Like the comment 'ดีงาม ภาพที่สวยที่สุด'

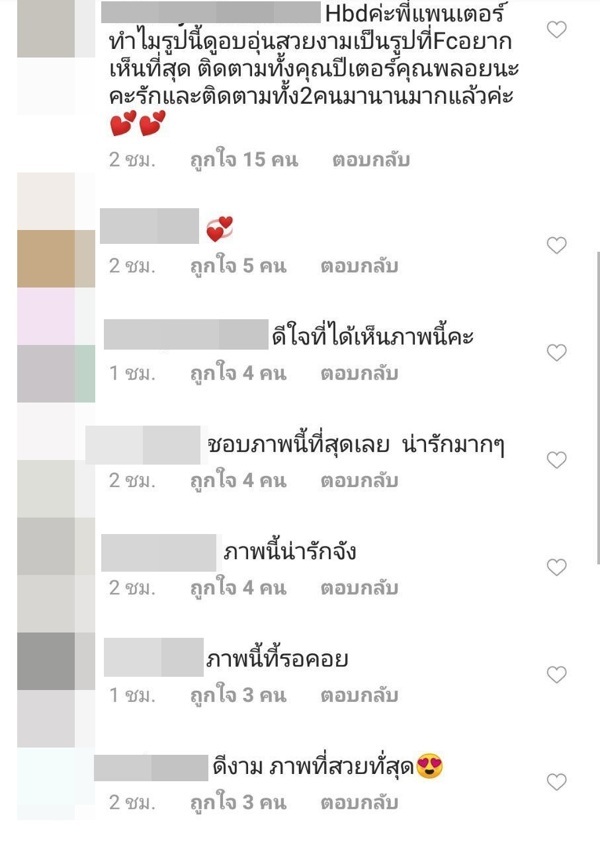[557, 782]
